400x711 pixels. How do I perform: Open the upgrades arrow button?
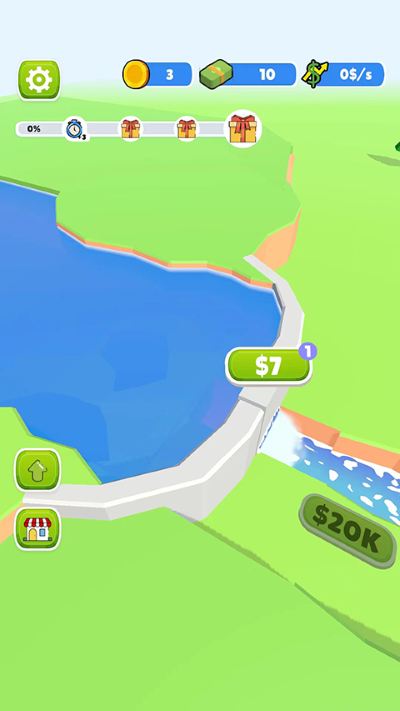(x=38, y=470)
